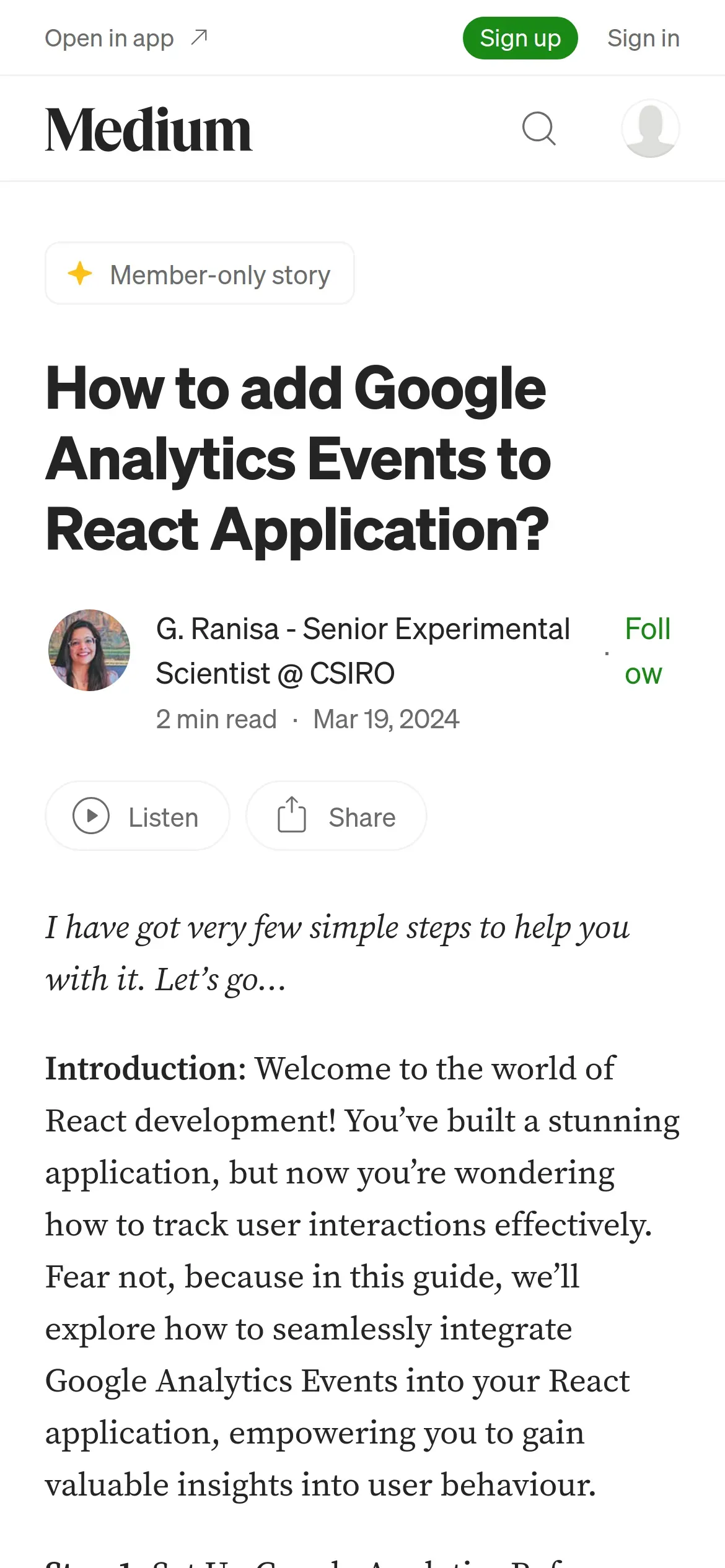Tap the green Sign up button
The width and height of the screenshot is (725, 1568).
520,38
